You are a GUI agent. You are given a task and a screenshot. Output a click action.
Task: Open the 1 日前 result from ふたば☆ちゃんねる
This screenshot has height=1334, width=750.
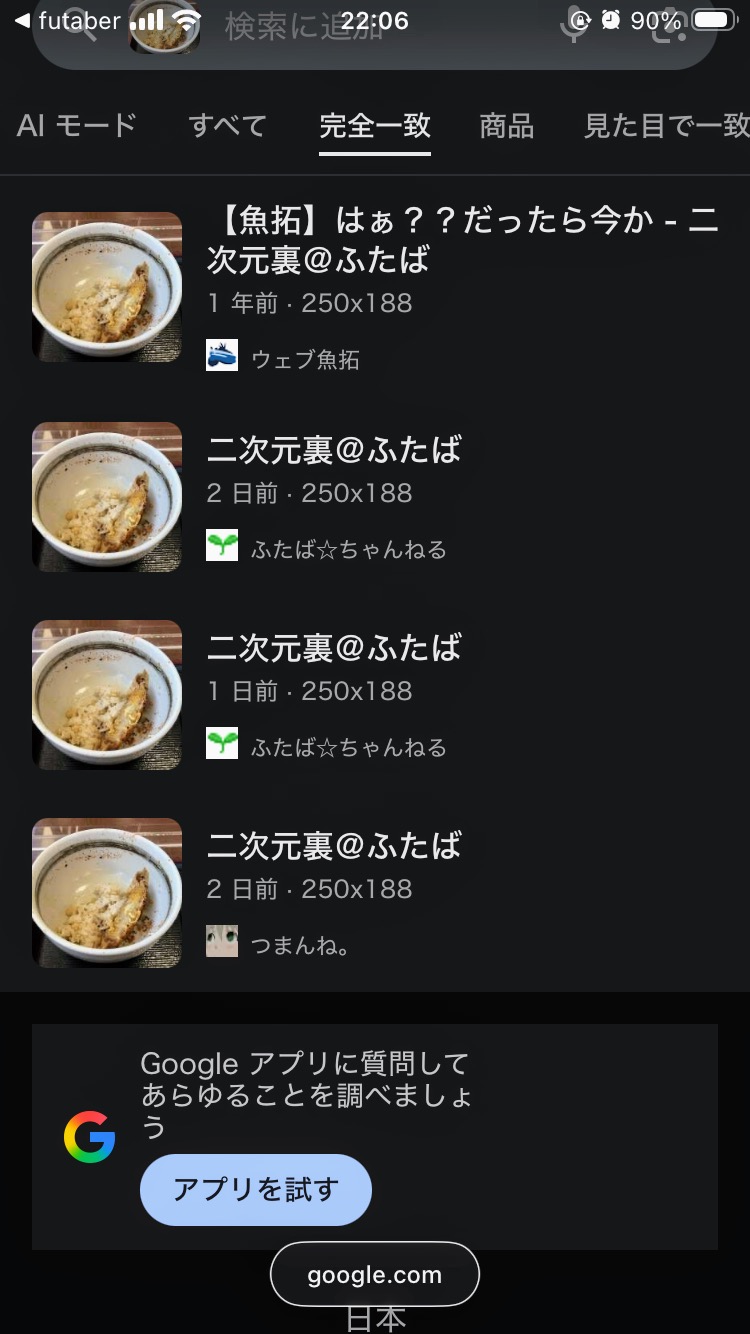pyautogui.click(x=334, y=648)
